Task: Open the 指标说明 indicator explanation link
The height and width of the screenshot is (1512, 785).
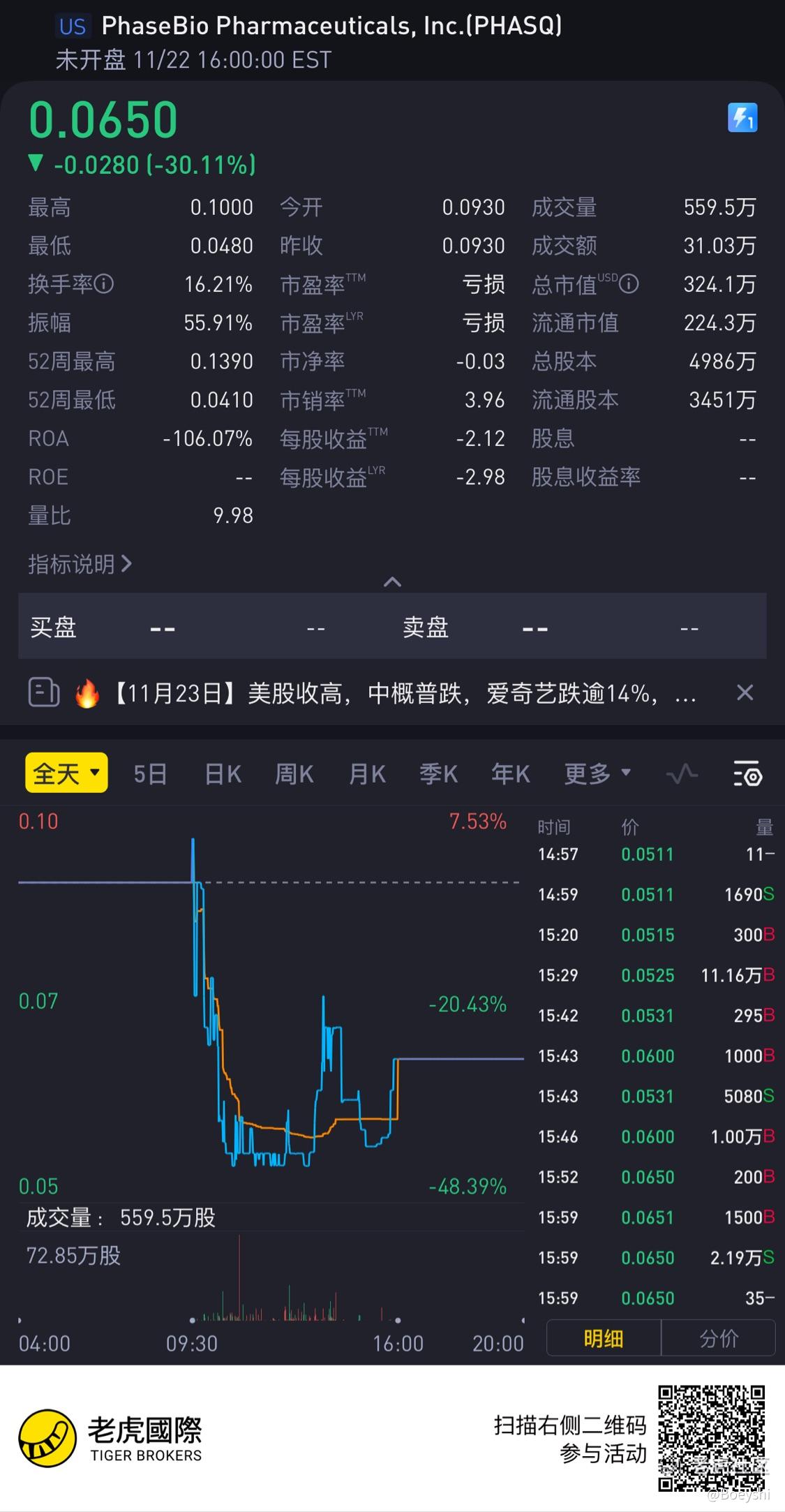Action: click(x=80, y=563)
